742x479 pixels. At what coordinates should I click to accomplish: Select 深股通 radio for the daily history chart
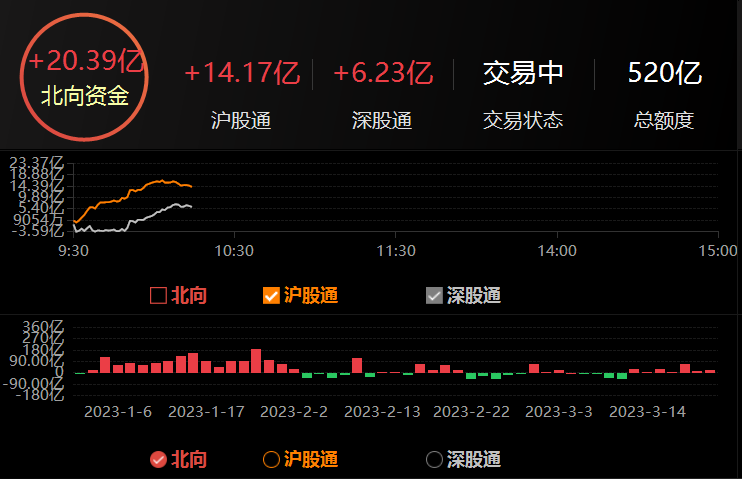(x=434, y=459)
